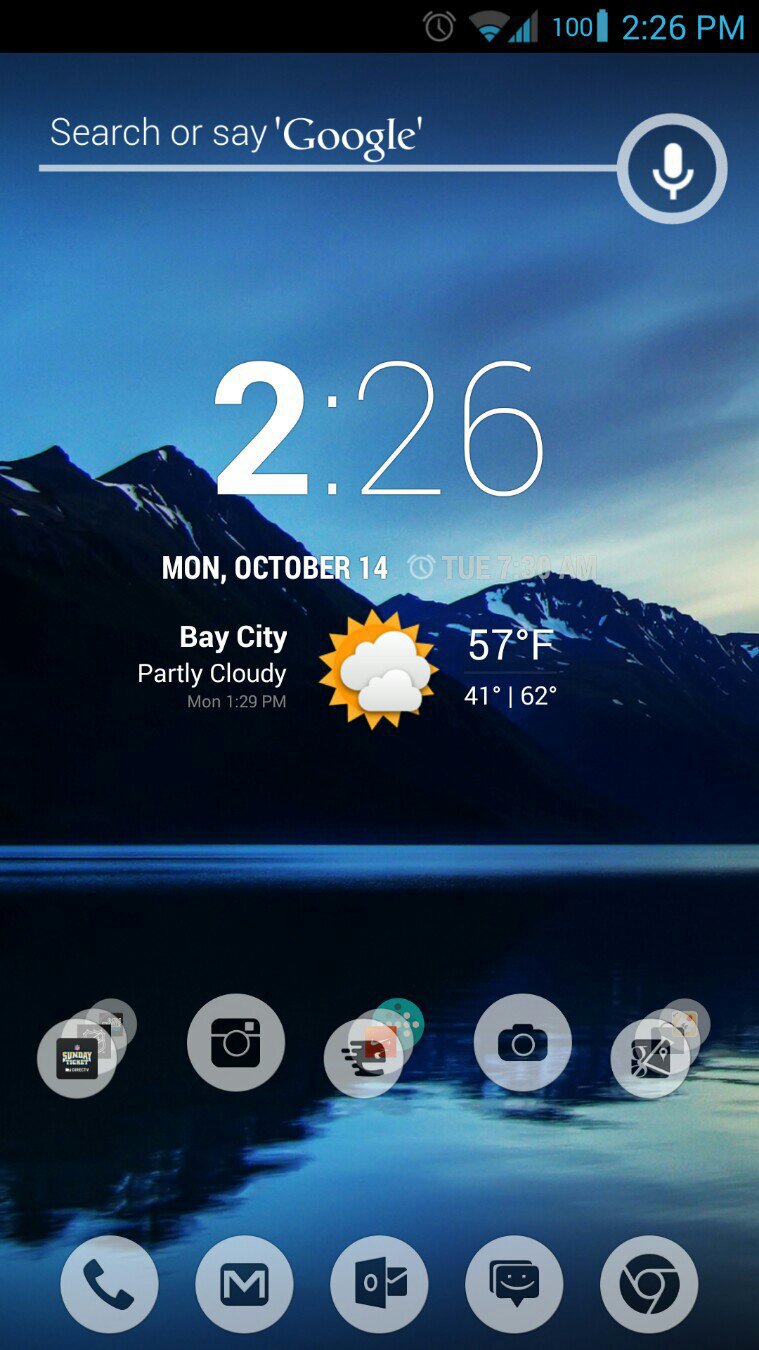Open the Phone dialer

109,1284
